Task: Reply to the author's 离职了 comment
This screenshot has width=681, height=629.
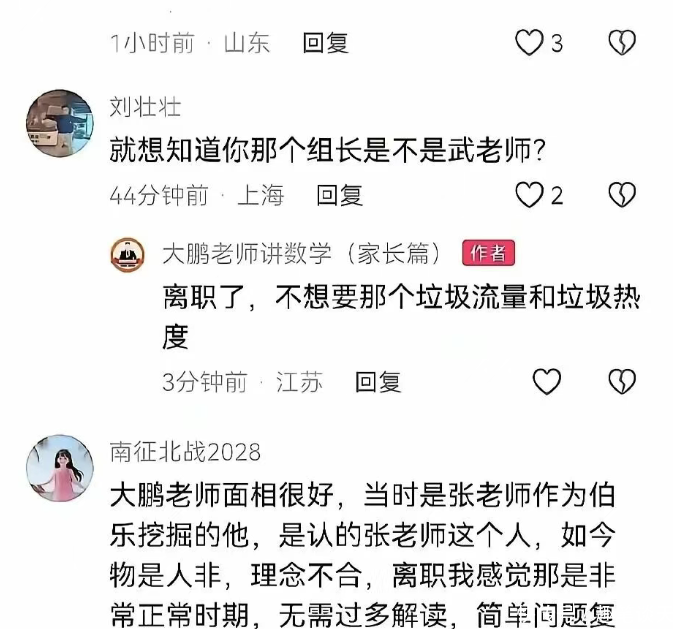Action: point(378,382)
